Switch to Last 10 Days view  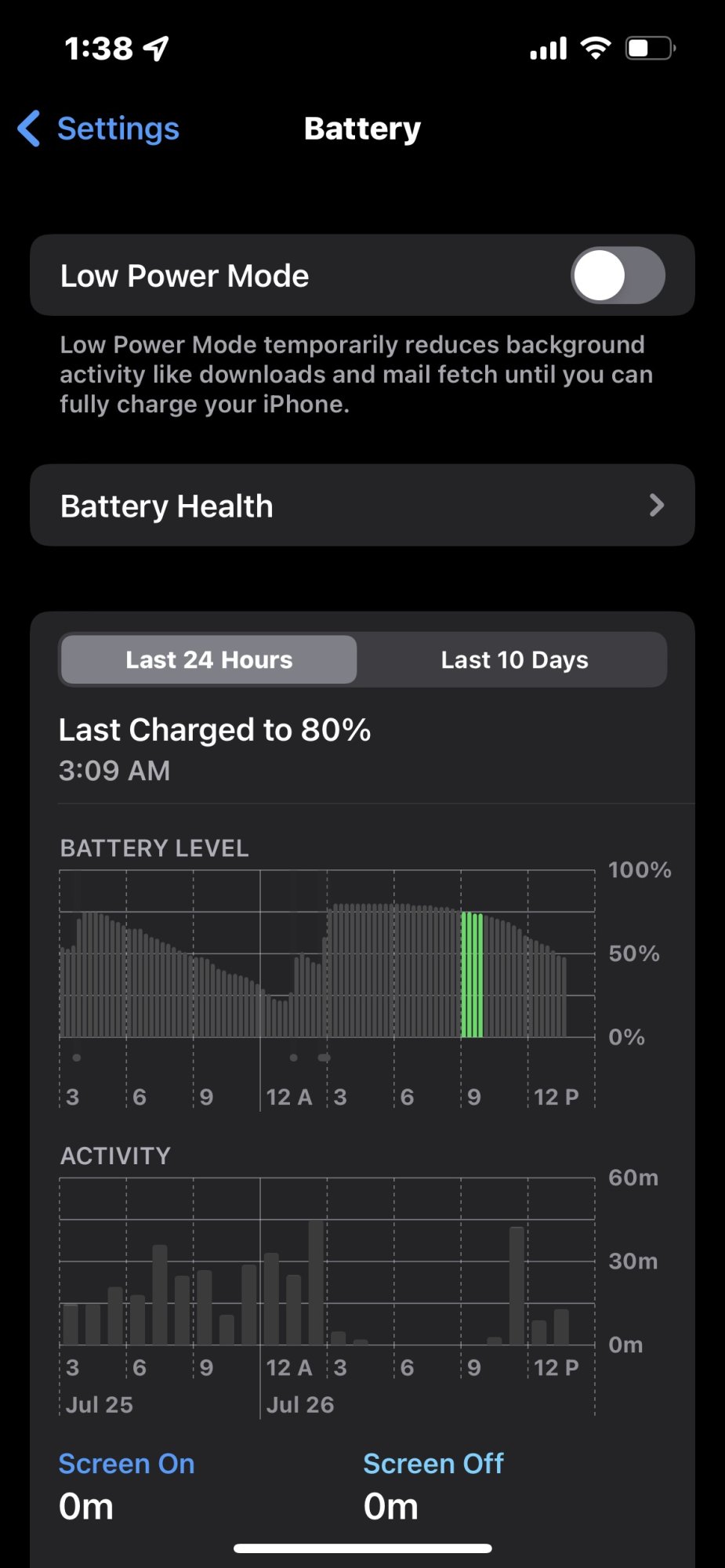click(x=514, y=660)
